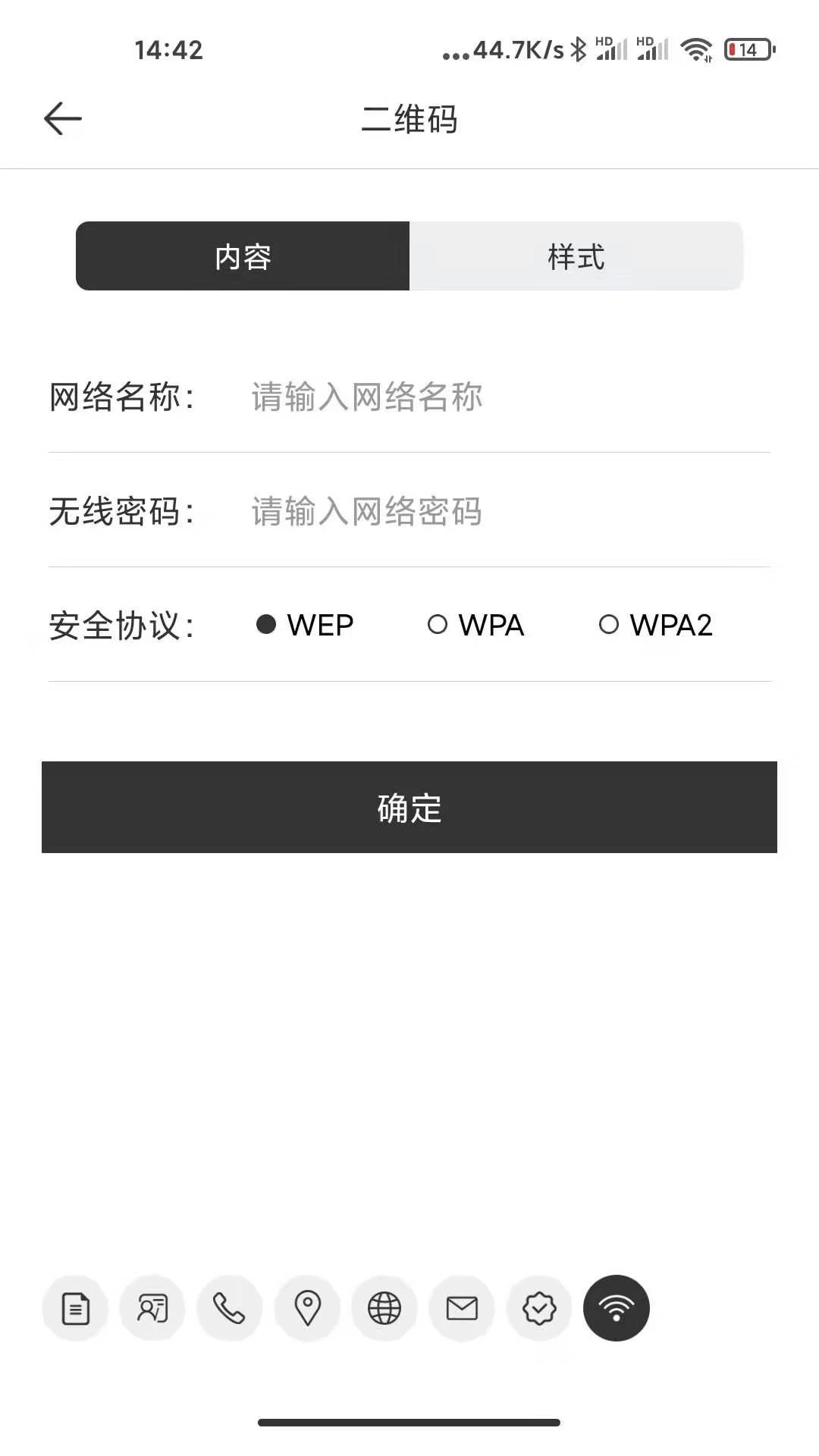The image size is (819, 1456).
Task: Select the website globe QR type icon
Action: coord(384,1308)
